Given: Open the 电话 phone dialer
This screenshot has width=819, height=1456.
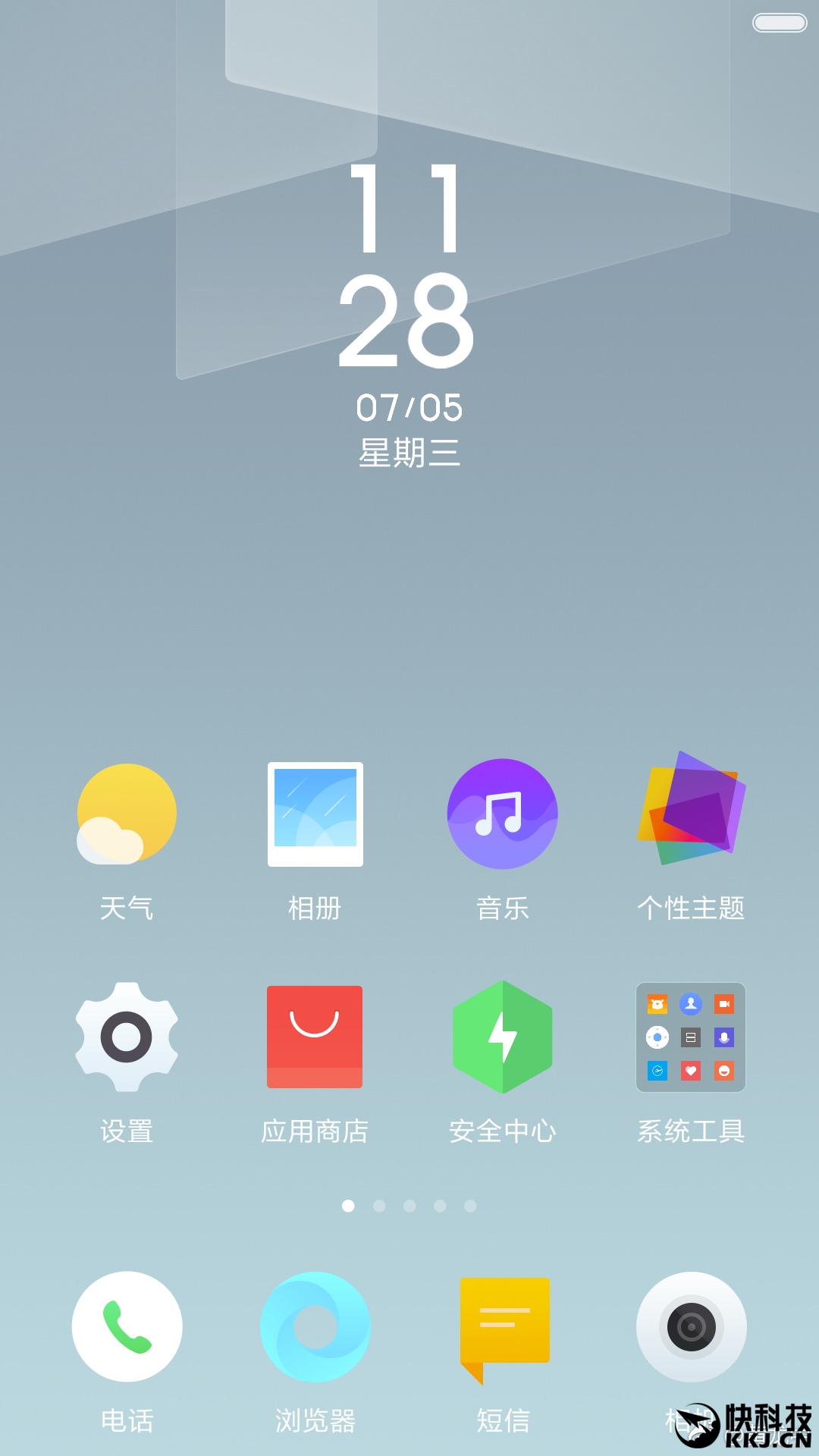Looking at the screenshot, I should [x=127, y=1326].
